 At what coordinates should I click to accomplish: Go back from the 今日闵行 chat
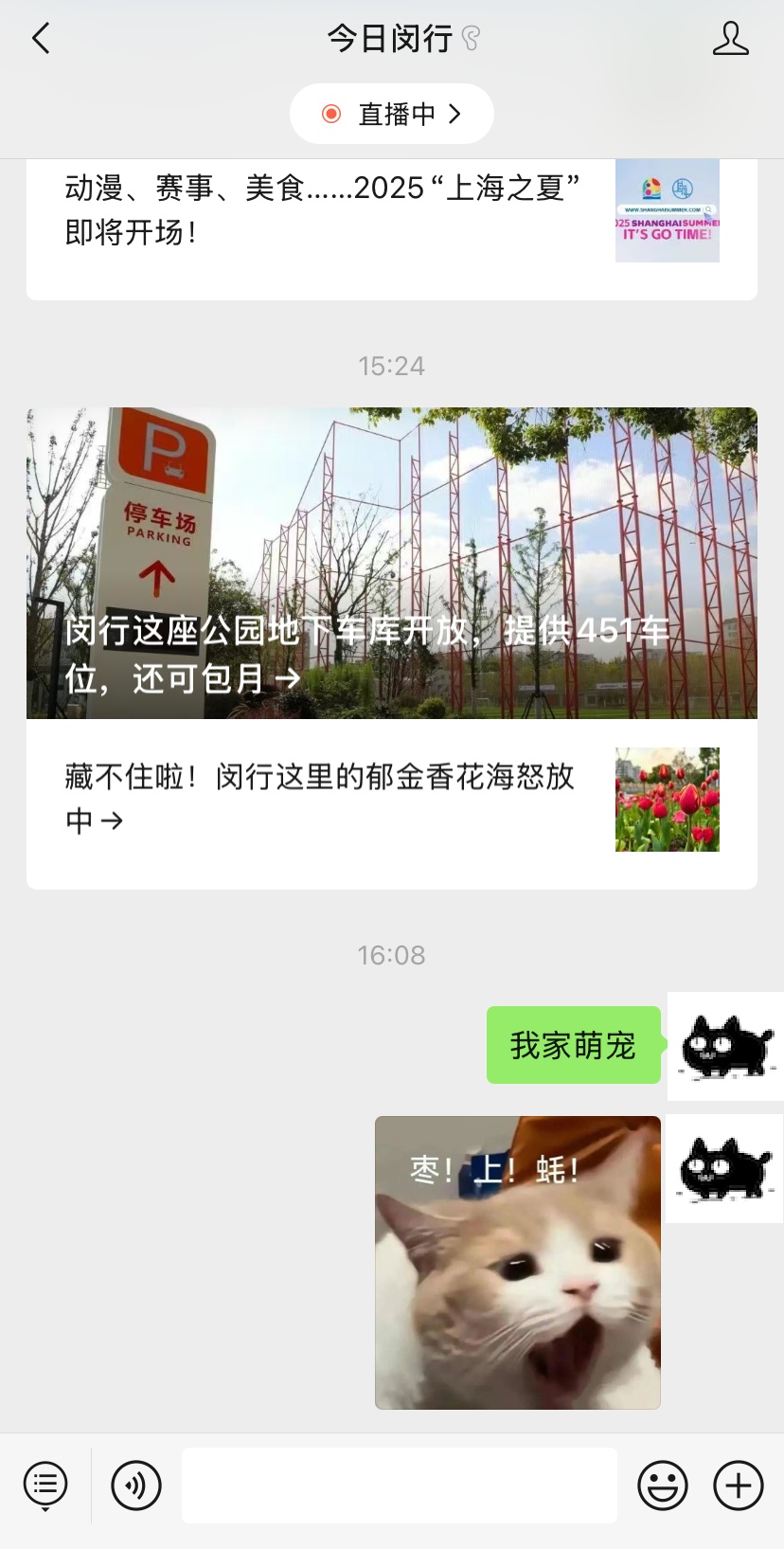point(41,39)
